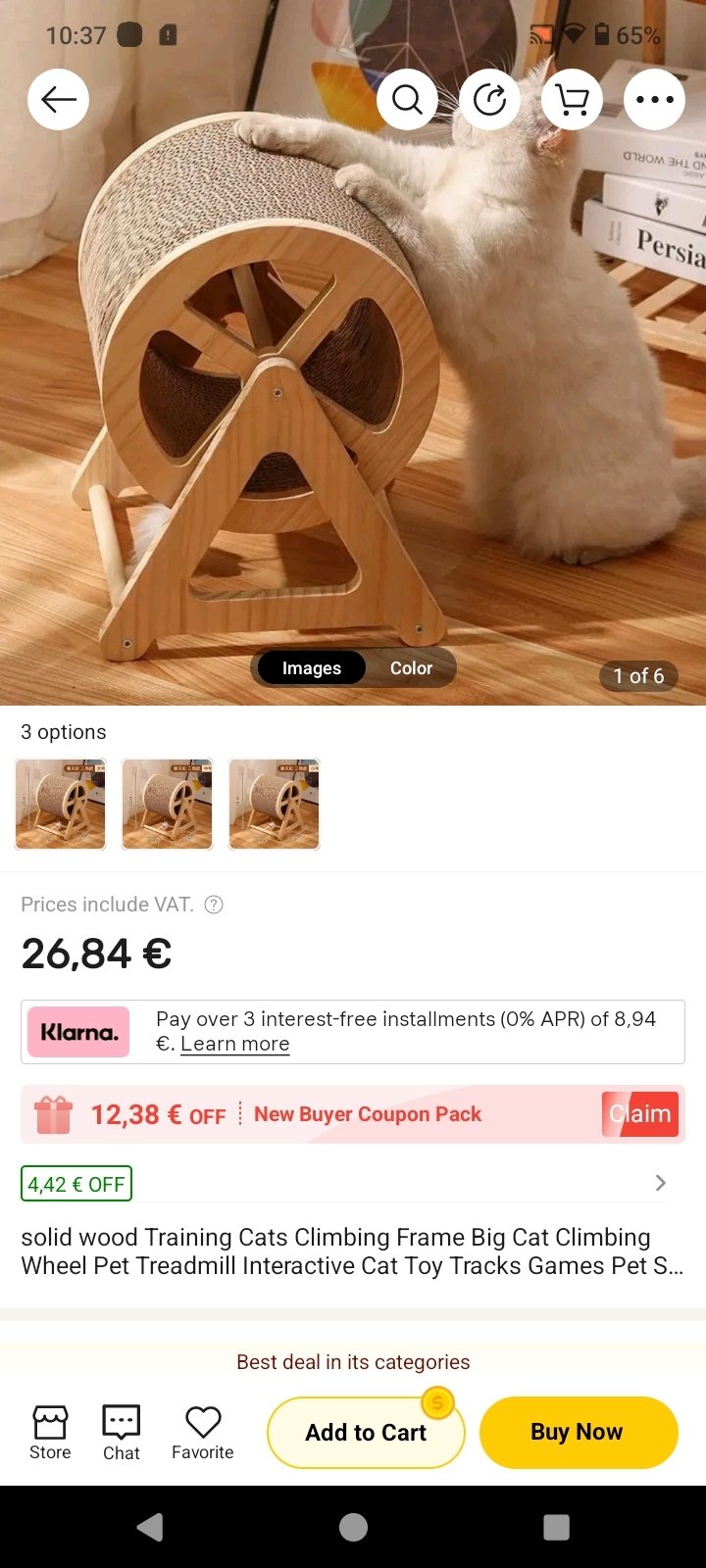Screen dimensions: 706x1568
Task: Open Klarna Learn more link
Action: pyautogui.click(x=234, y=1045)
